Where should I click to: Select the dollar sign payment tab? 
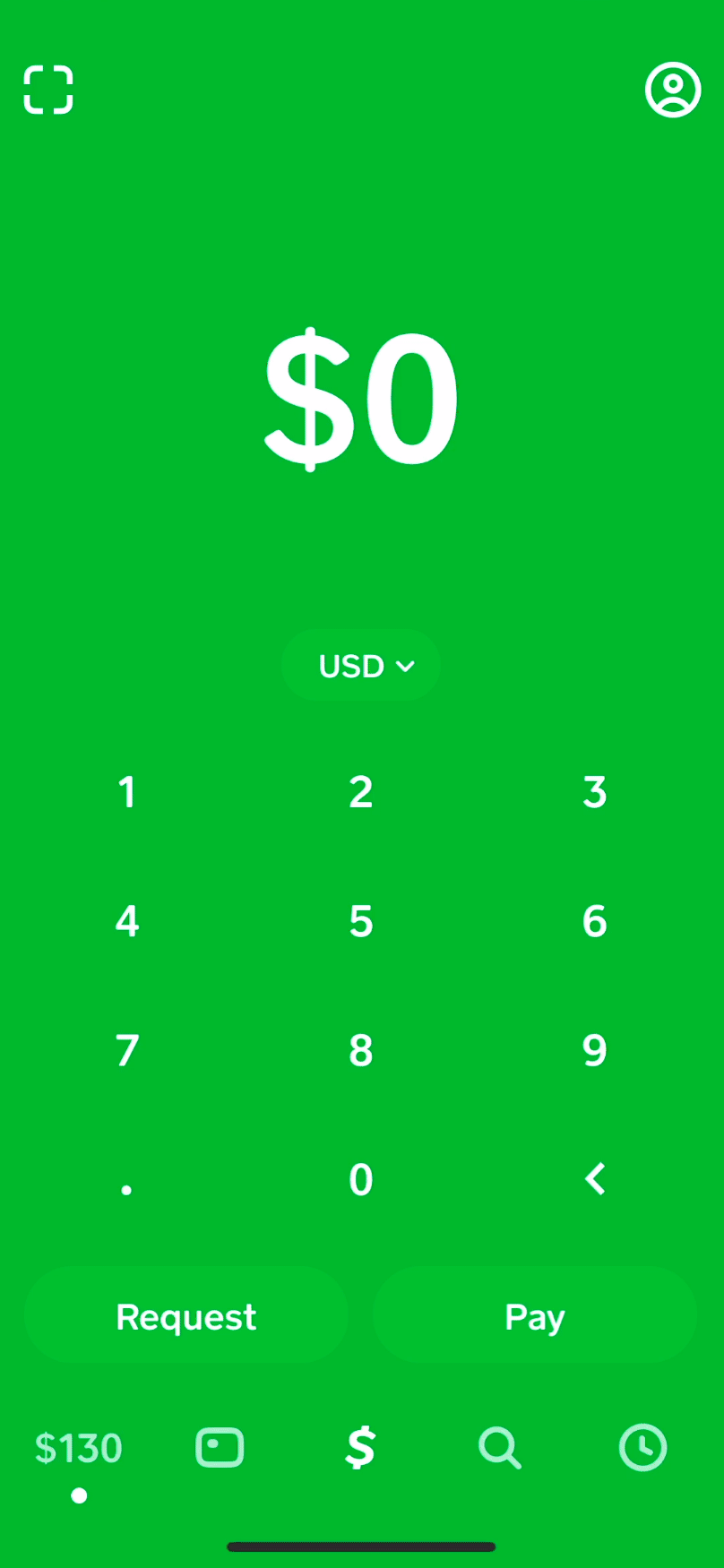(359, 1446)
